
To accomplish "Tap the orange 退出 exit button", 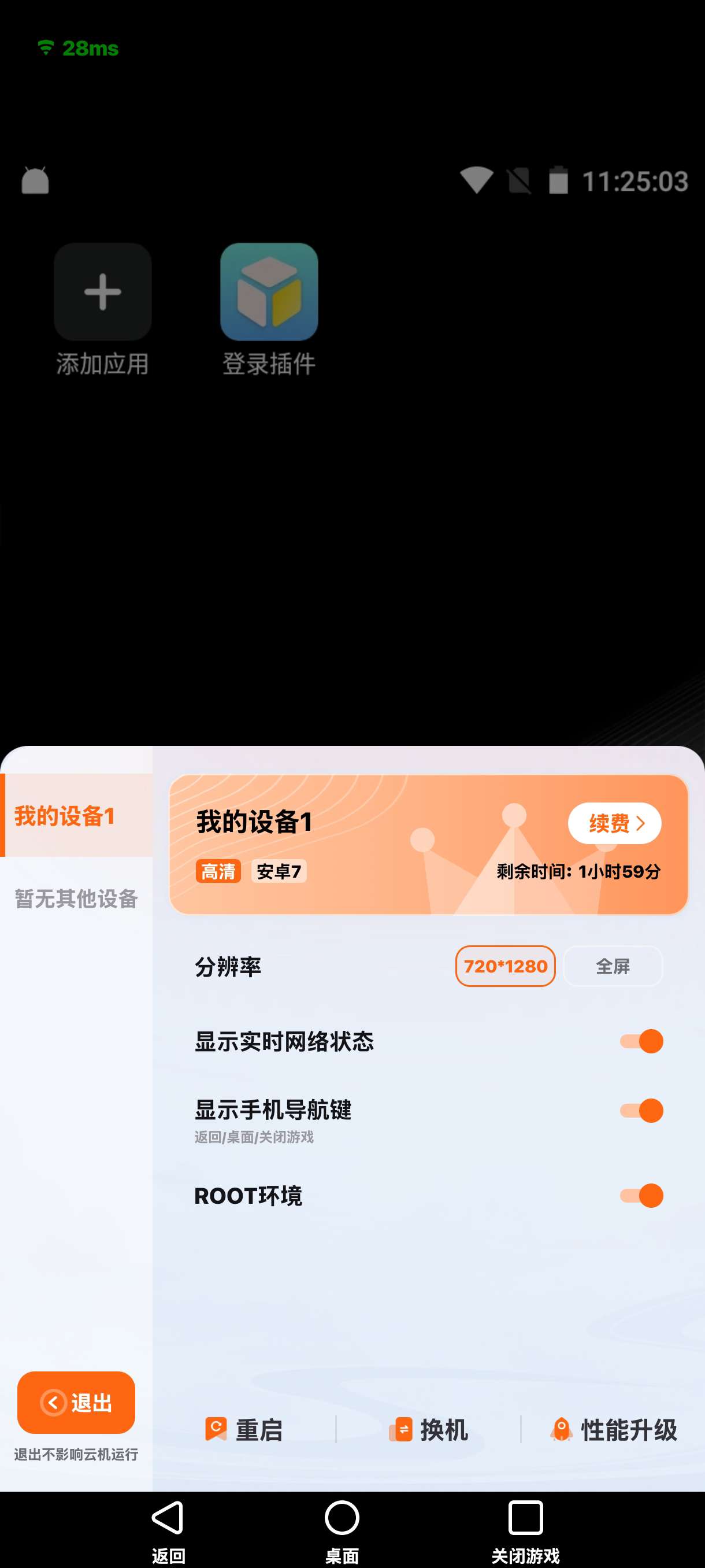I will click(x=76, y=1403).
